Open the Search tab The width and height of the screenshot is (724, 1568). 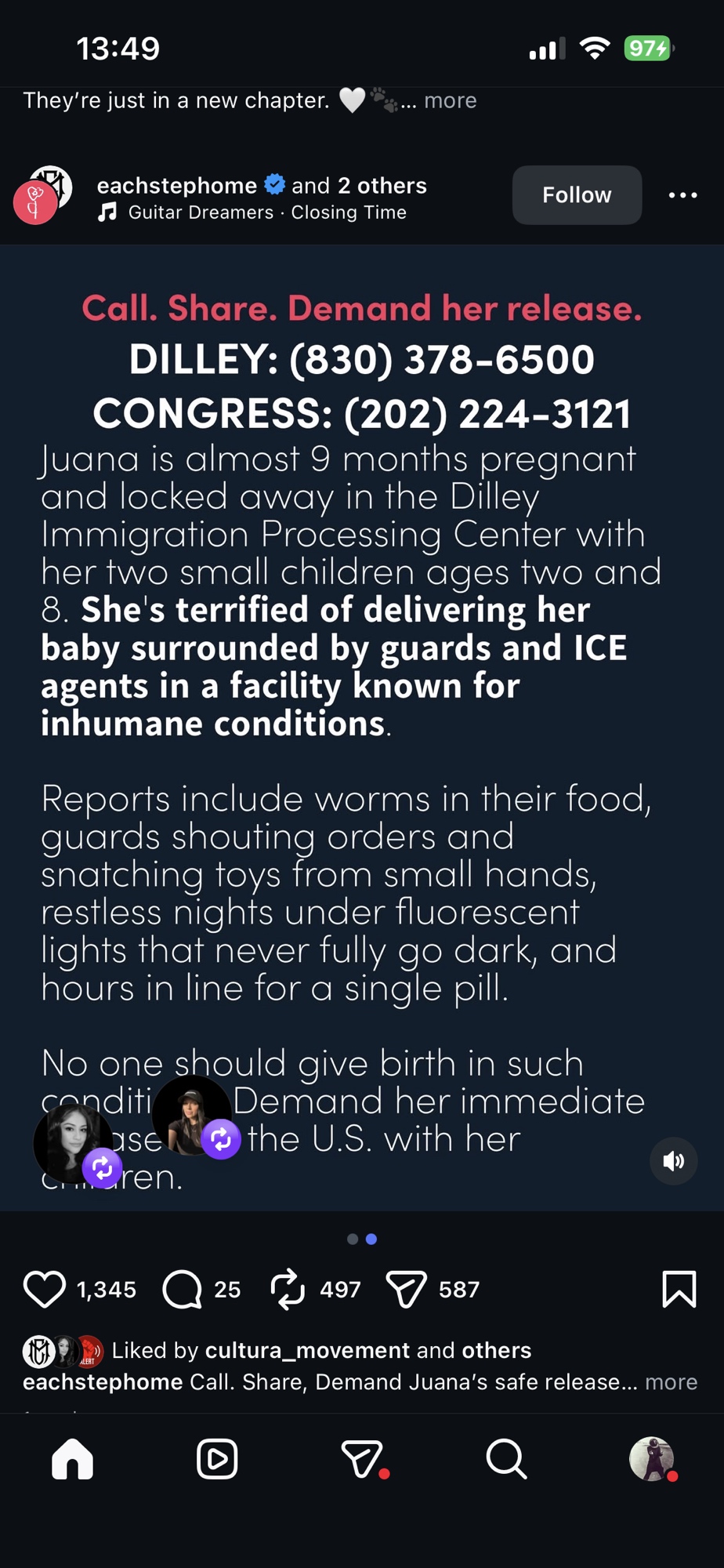[506, 1459]
